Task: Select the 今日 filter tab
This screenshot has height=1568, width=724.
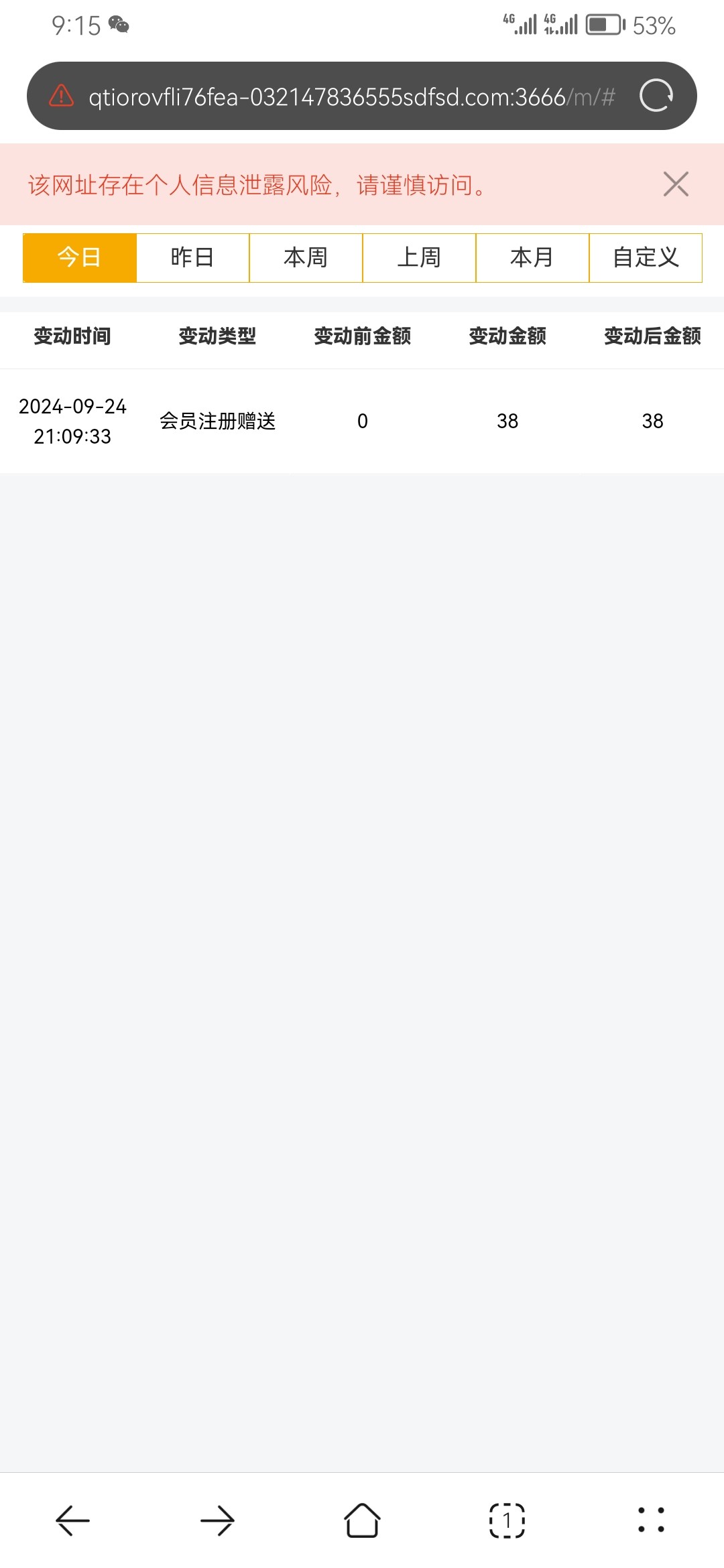Action: click(x=80, y=258)
